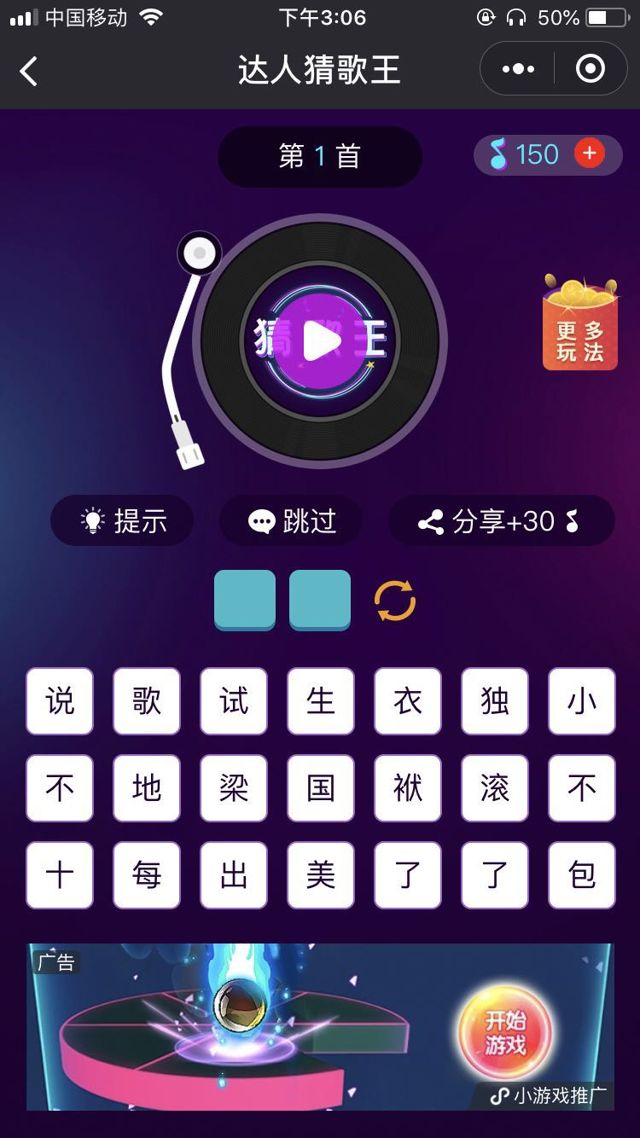Select the character 美
This screenshot has height=1138, width=640.
[320, 875]
